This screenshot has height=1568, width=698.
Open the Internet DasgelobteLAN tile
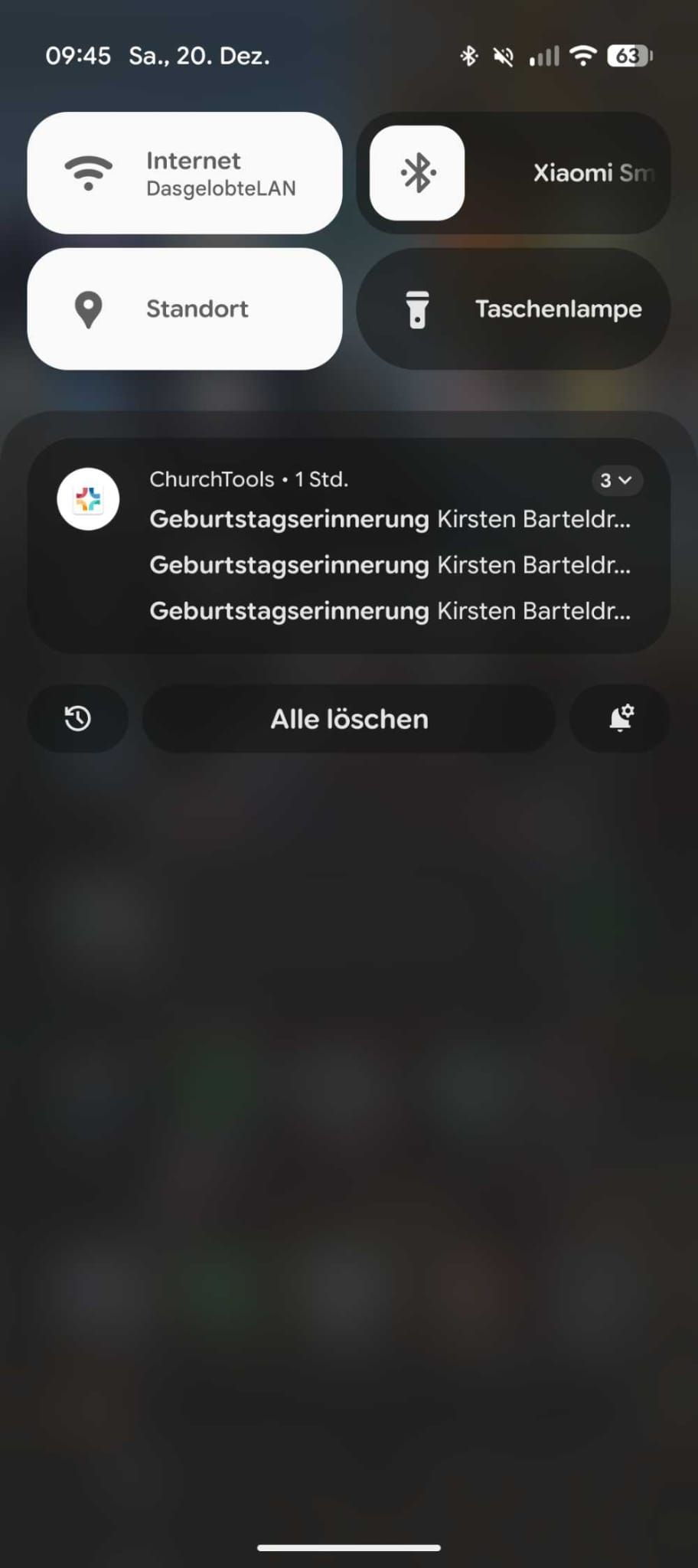[x=184, y=173]
